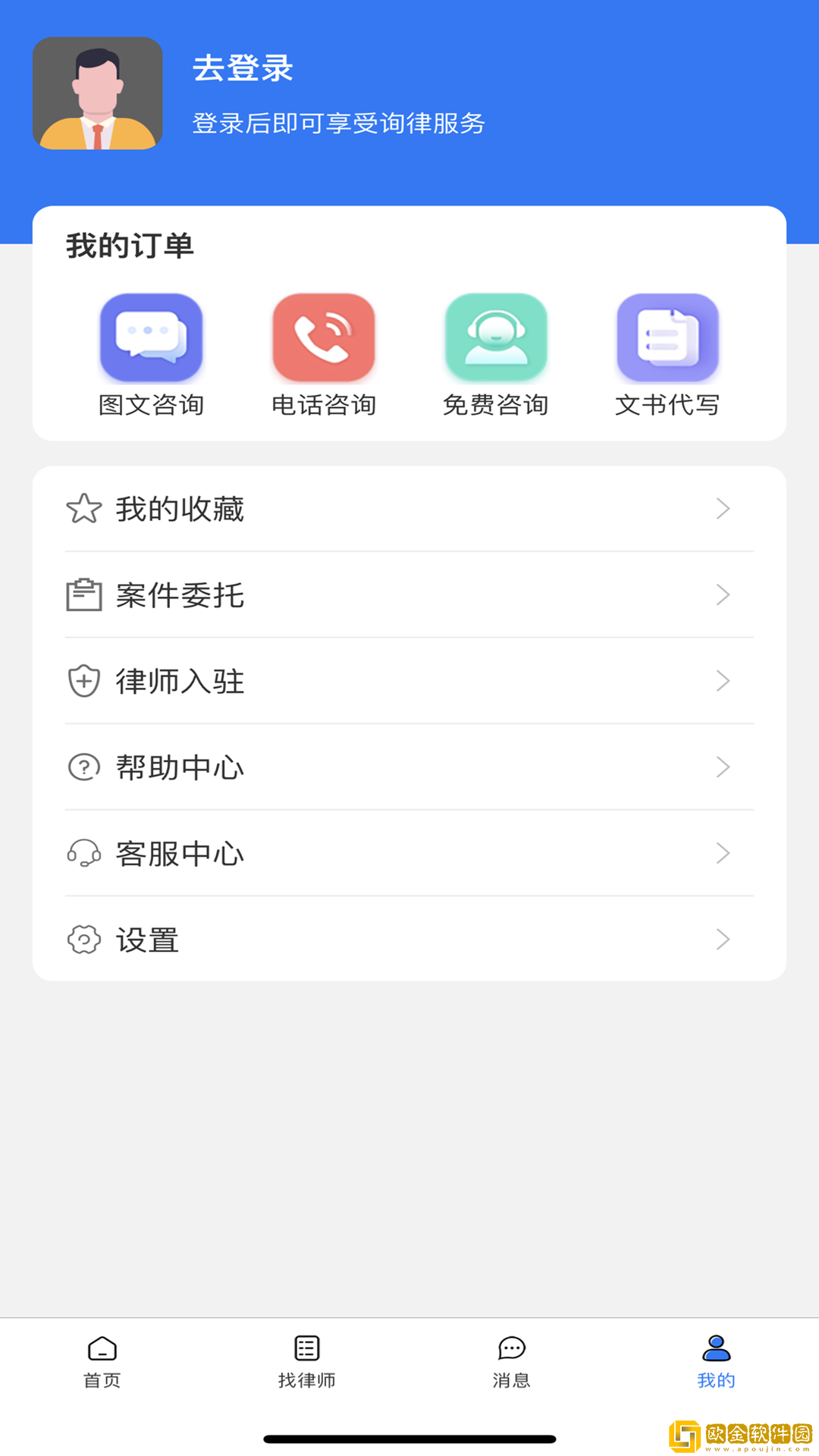Open 电话咨询 phone consultation icon
This screenshot has width=819, height=1456.
coord(323,337)
